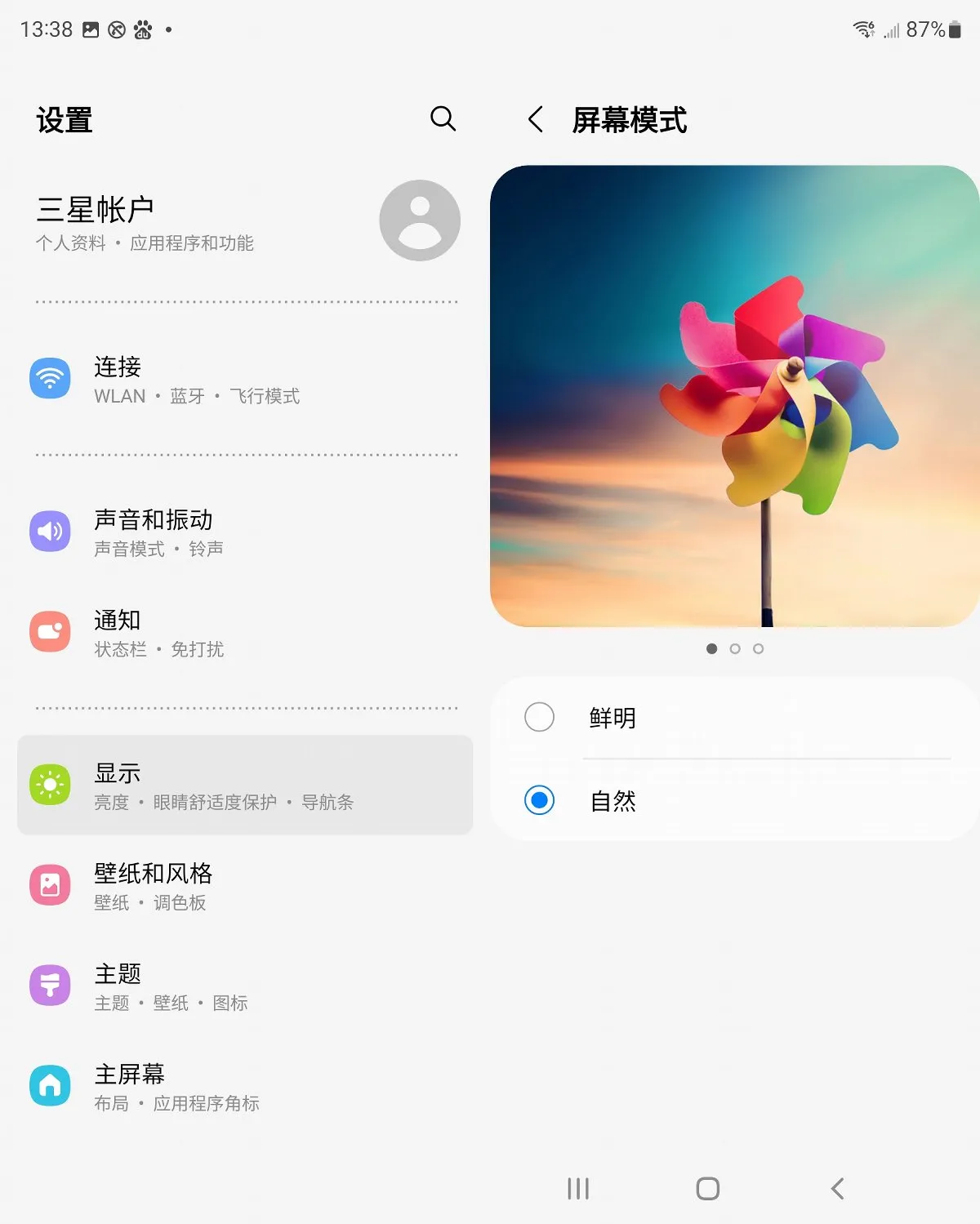The height and width of the screenshot is (1224, 980).
Task: Open recent apps from navigation bar
Action: tap(578, 1188)
